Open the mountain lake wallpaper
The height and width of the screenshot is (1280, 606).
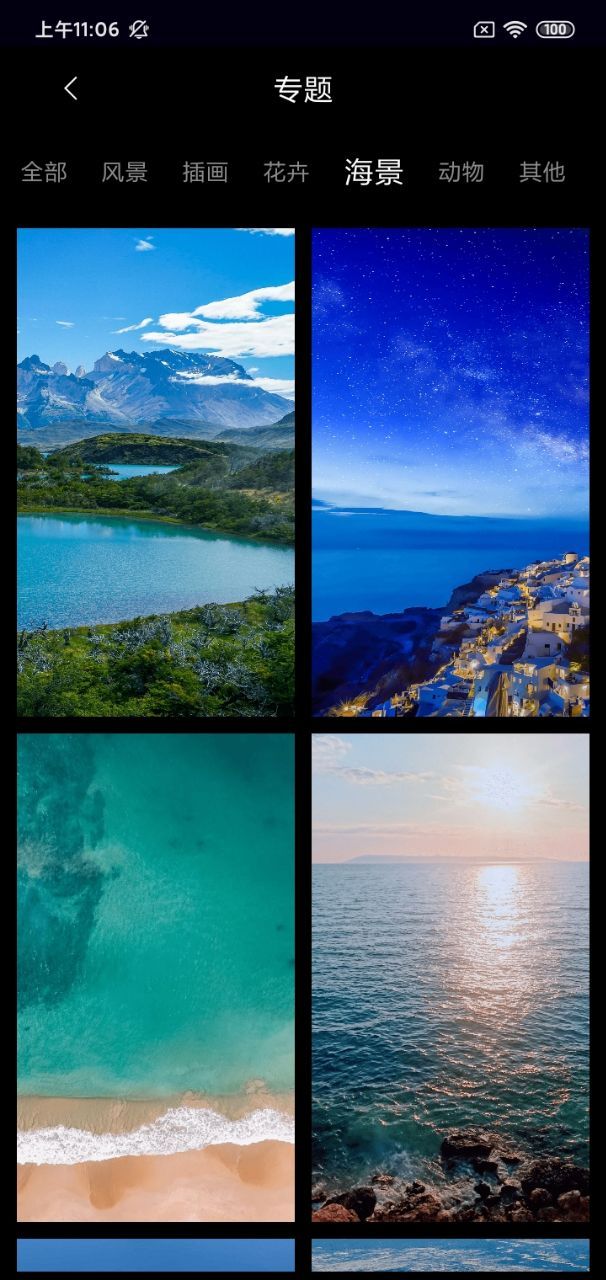[156, 472]
